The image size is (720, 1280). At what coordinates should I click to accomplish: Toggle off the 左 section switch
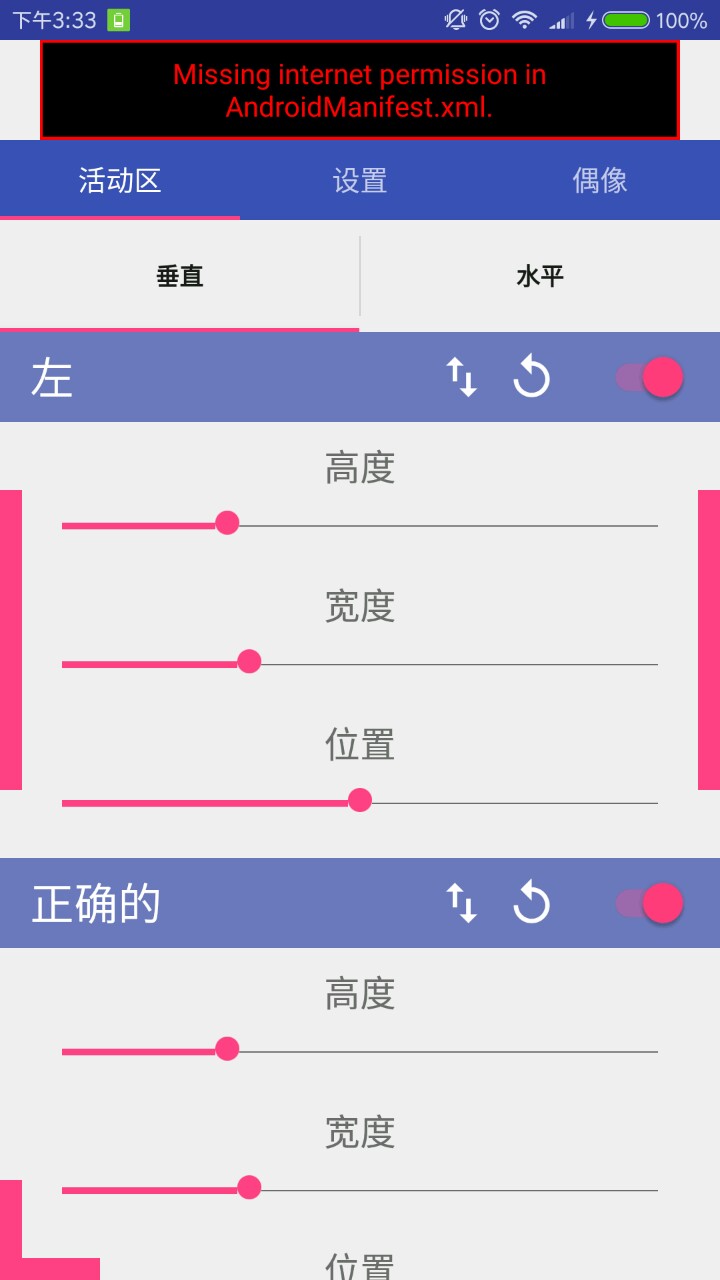(649, 378)
